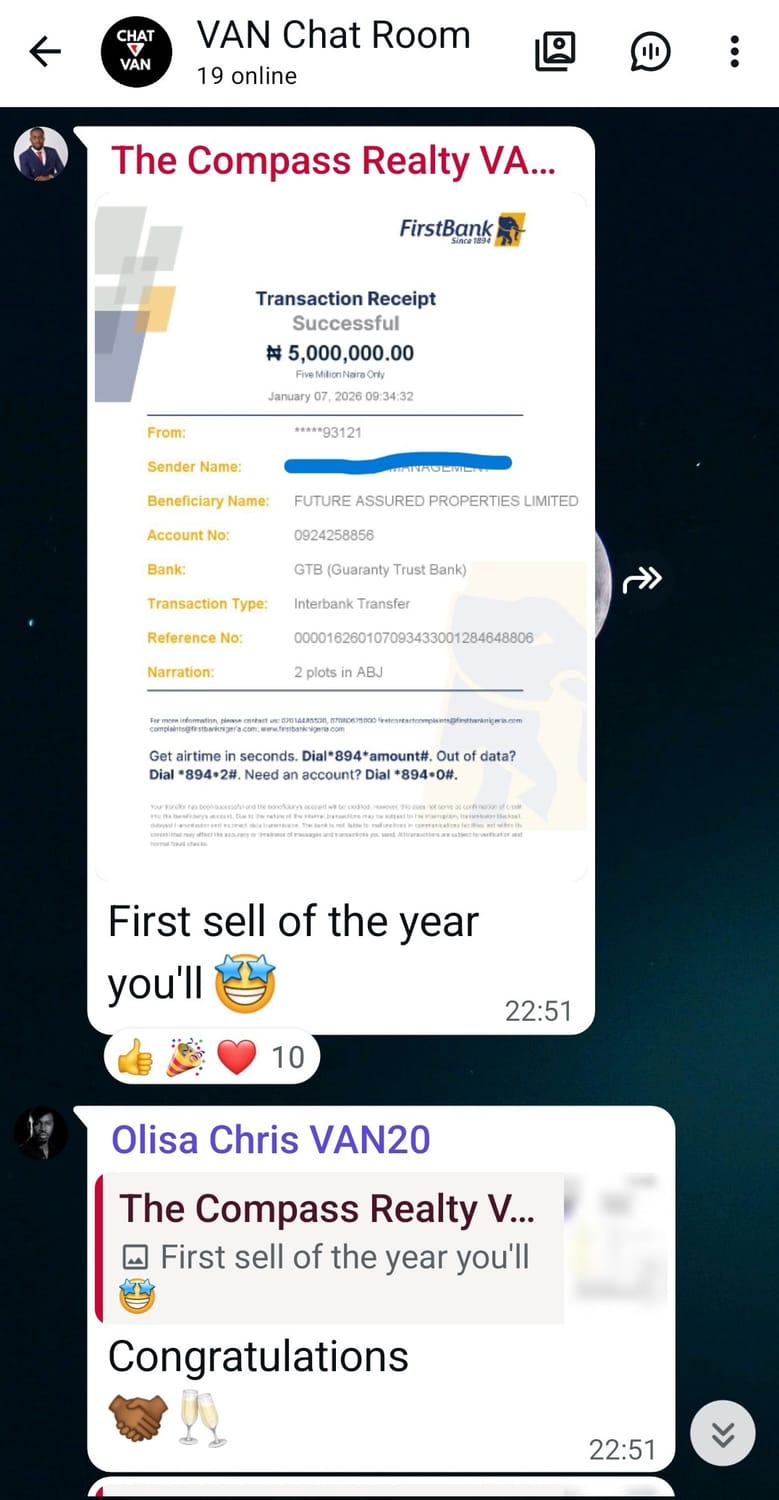
Task: Go back from VAN Chat Room
Action: pos(45,52)
